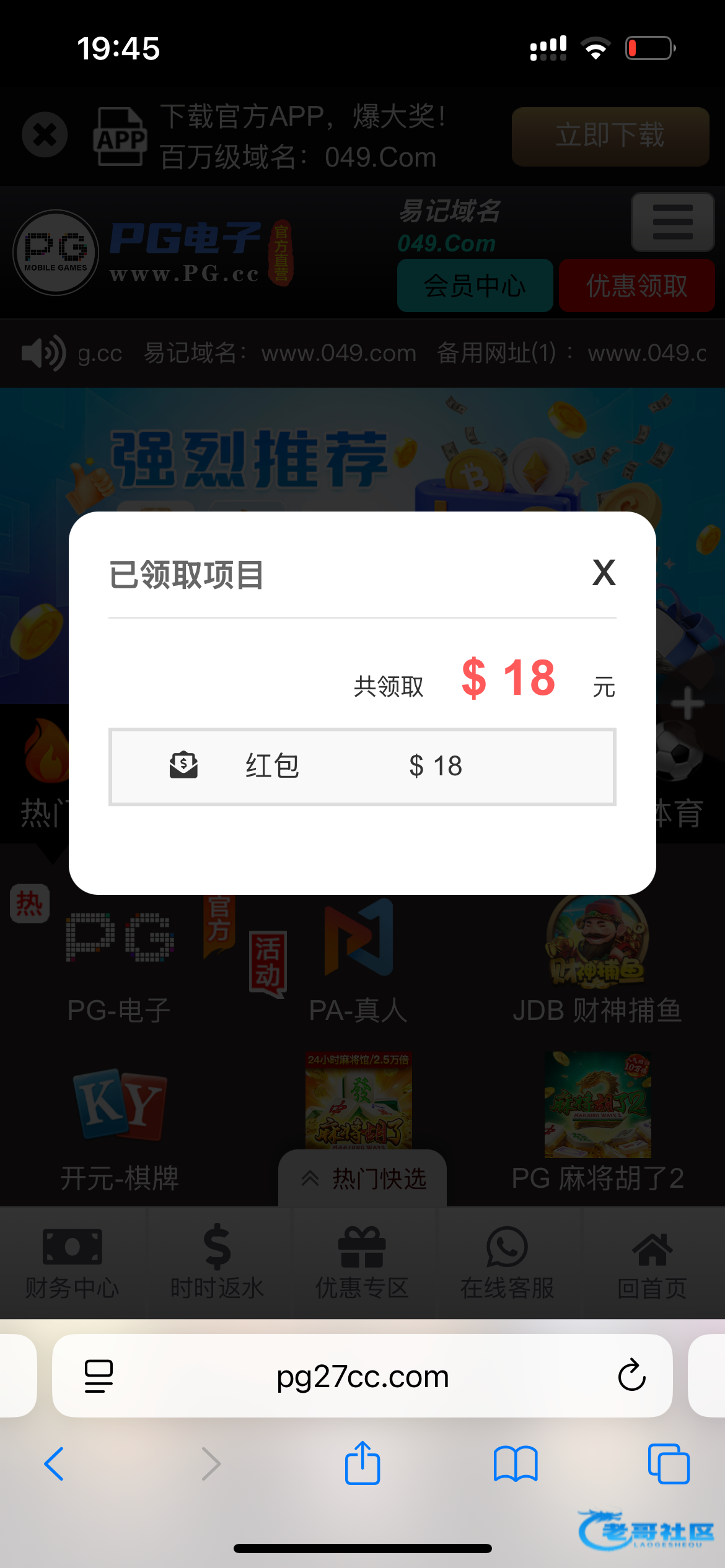
Task: Open the hamburger menu
Action: coord(672,222)
